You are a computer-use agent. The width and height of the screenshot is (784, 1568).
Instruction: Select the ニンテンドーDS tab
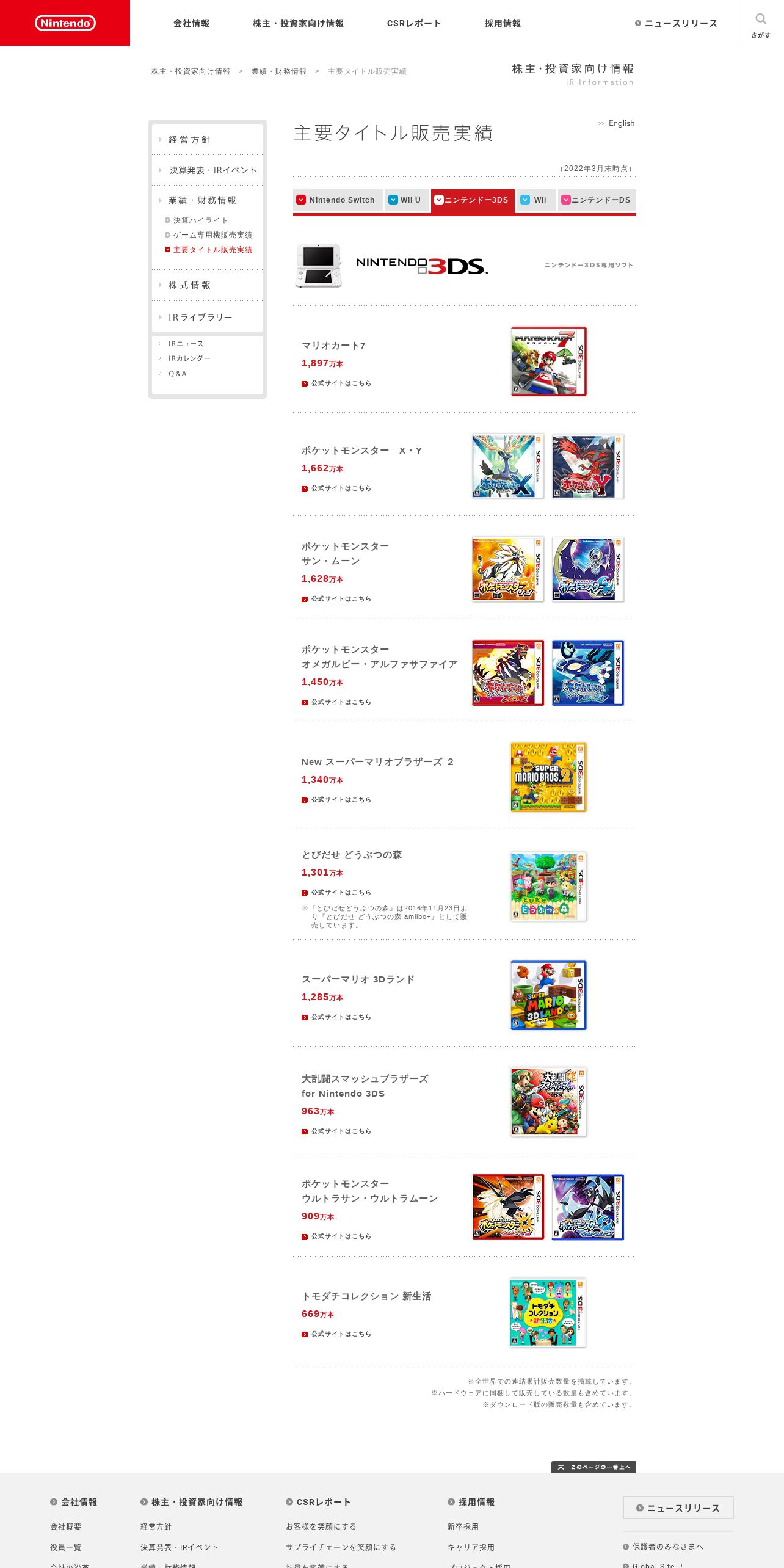pyautogui.click(x=597, y=200)
